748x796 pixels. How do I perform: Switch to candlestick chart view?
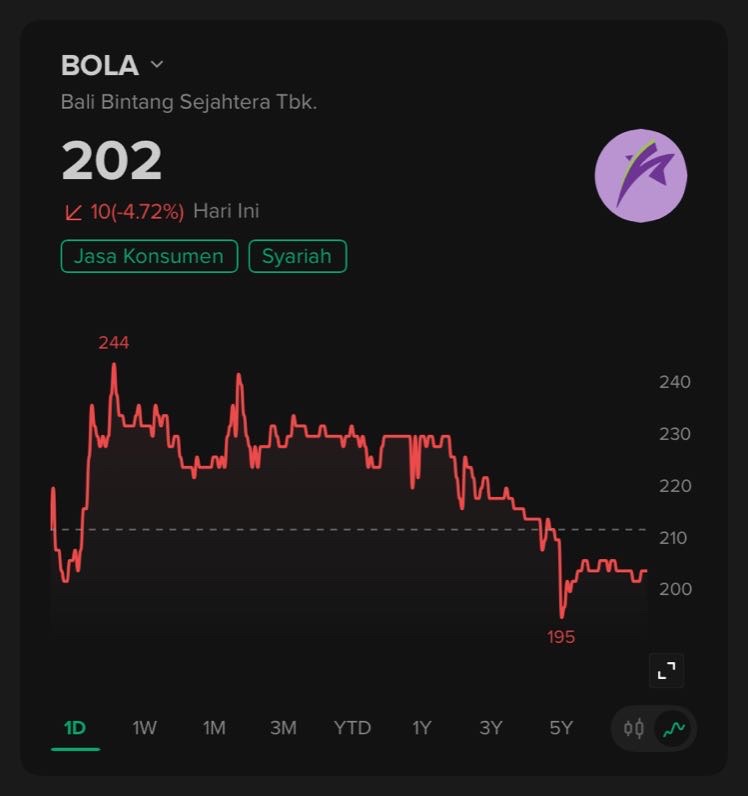[634, 728]
